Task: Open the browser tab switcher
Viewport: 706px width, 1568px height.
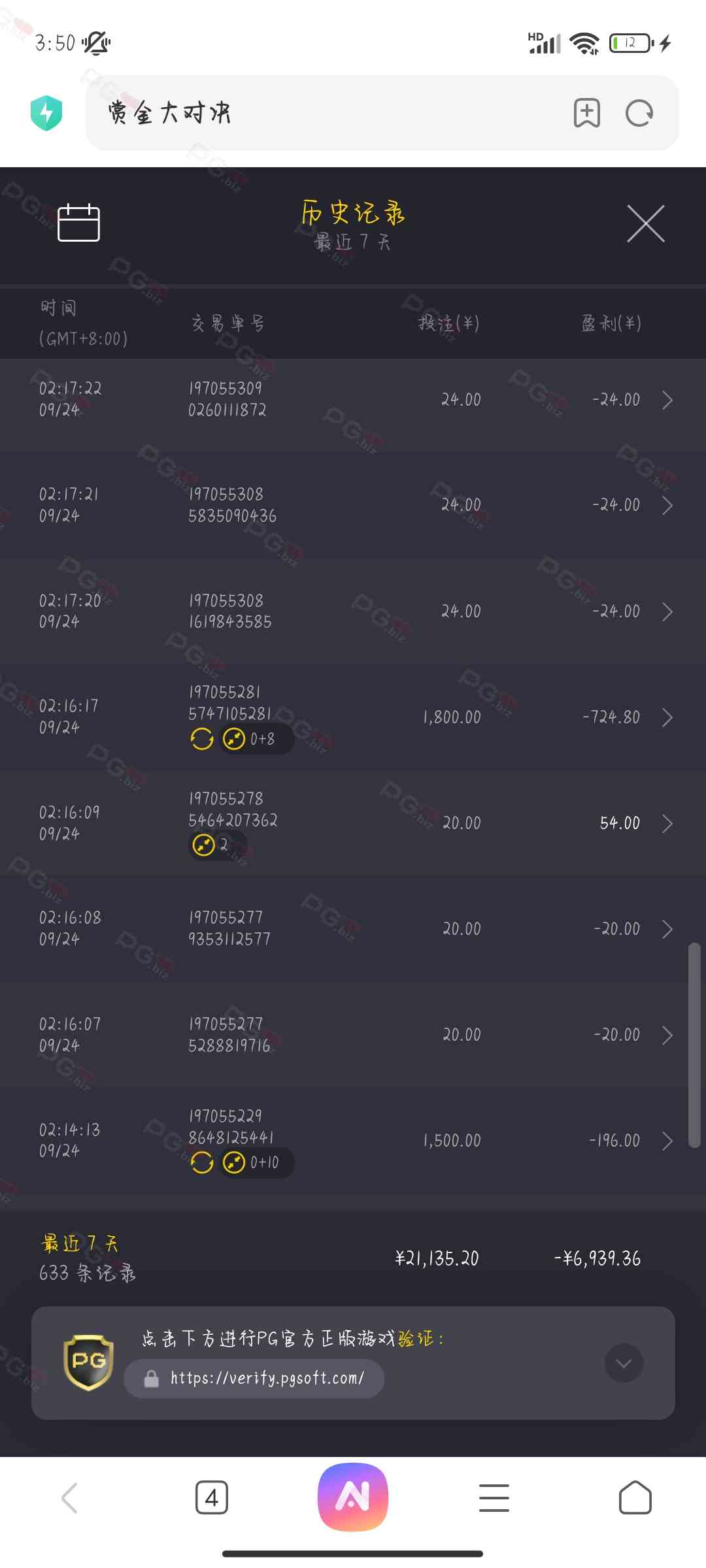Action: pos(212,1497)
